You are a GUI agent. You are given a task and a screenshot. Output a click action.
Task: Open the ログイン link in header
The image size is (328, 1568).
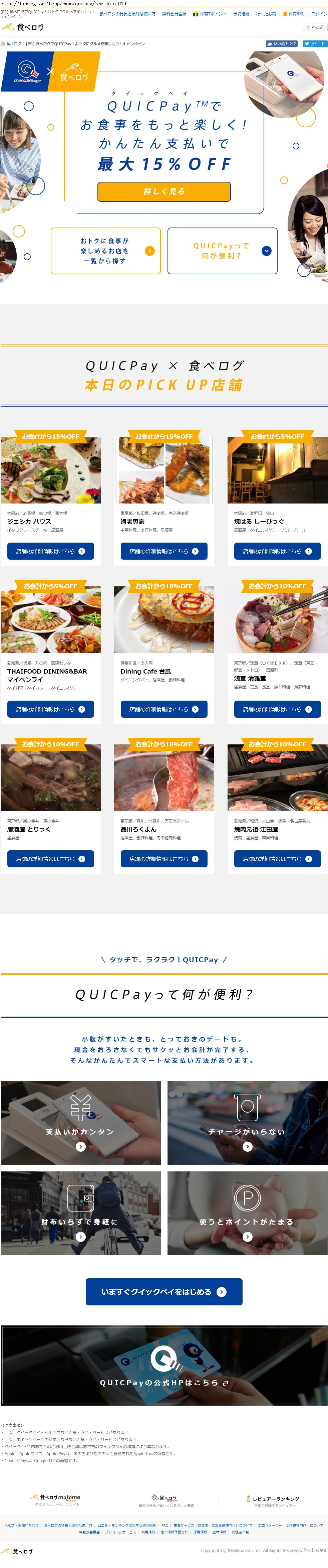click(319, 13)
